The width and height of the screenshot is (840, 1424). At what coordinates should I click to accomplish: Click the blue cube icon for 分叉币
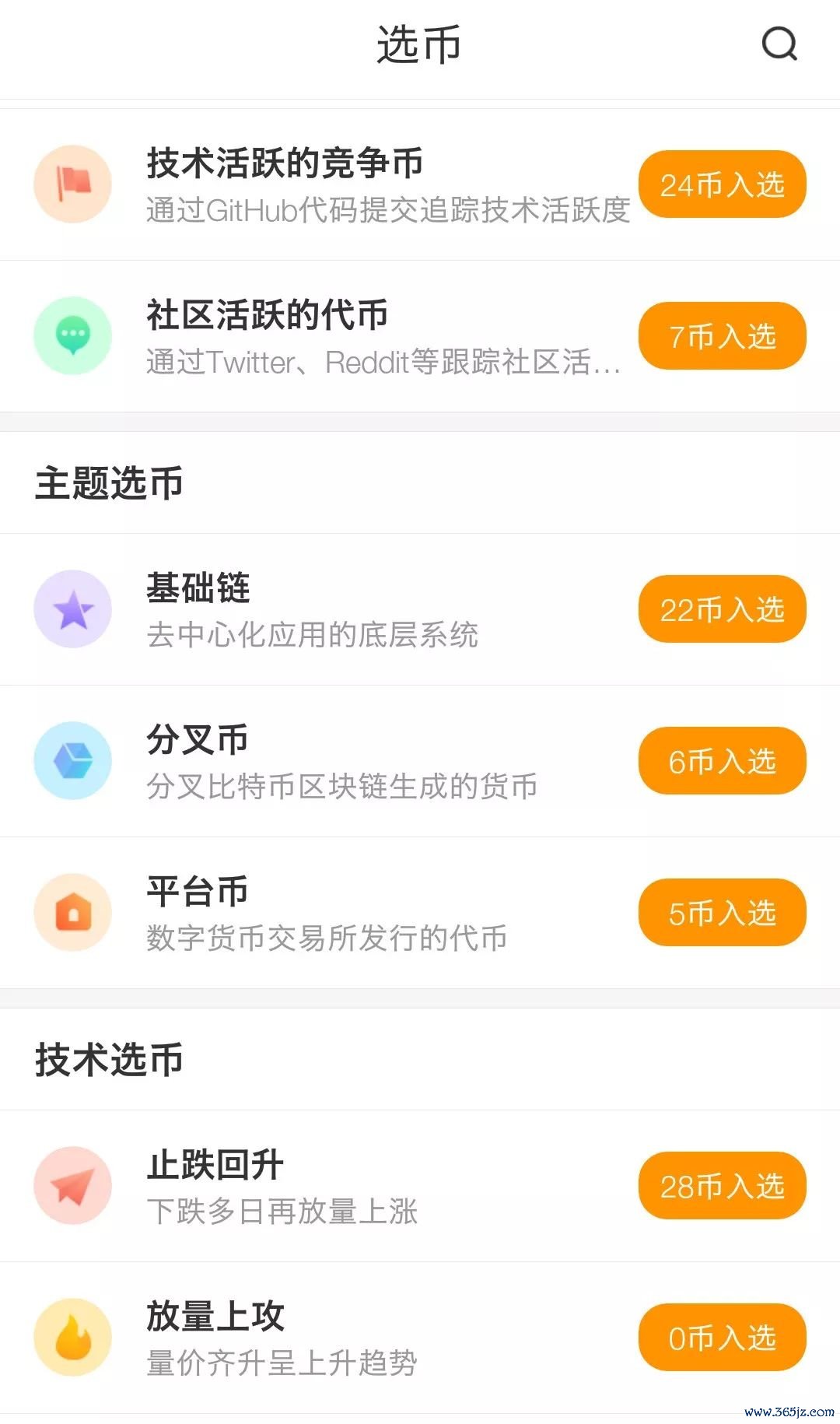tap(72, 760)
